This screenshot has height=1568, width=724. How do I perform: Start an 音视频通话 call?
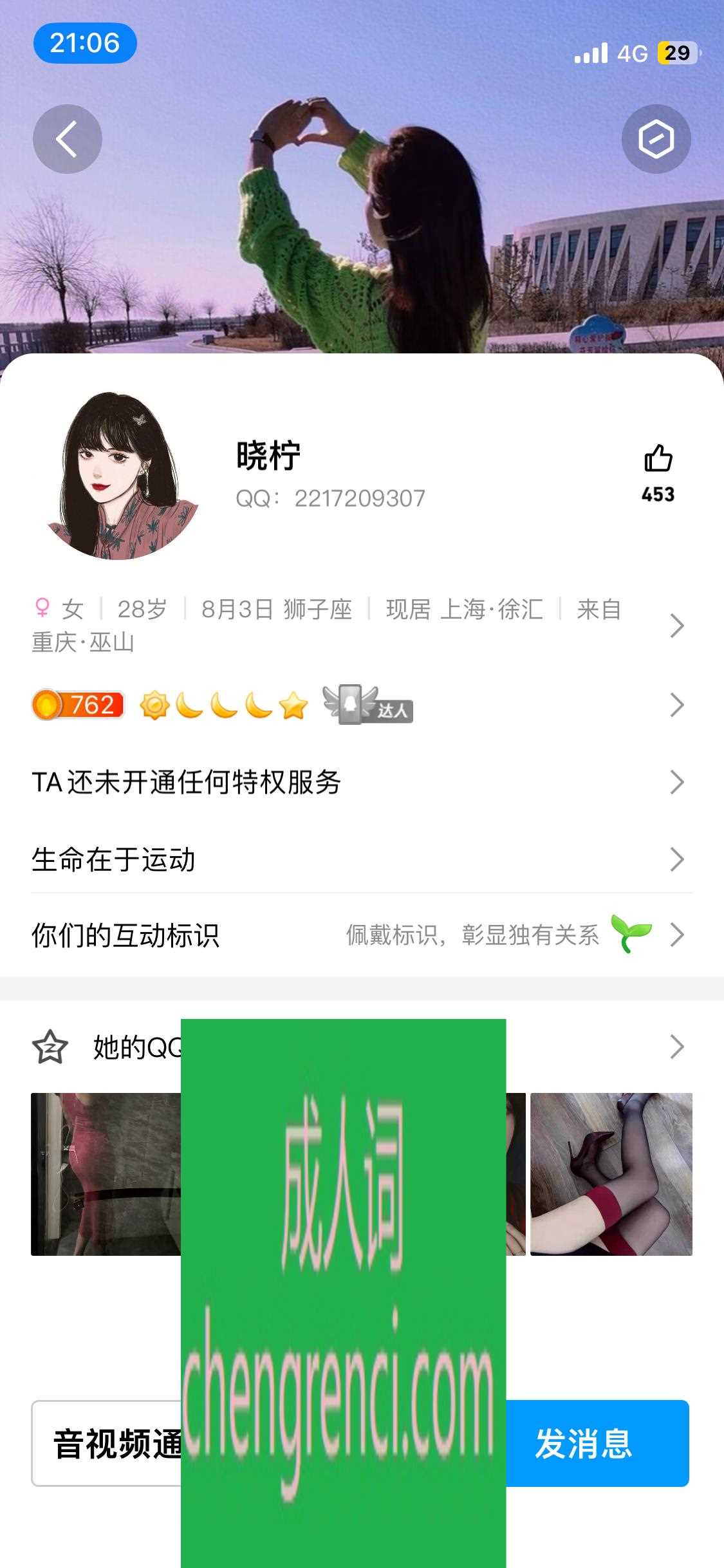(x=107, y=1443)
